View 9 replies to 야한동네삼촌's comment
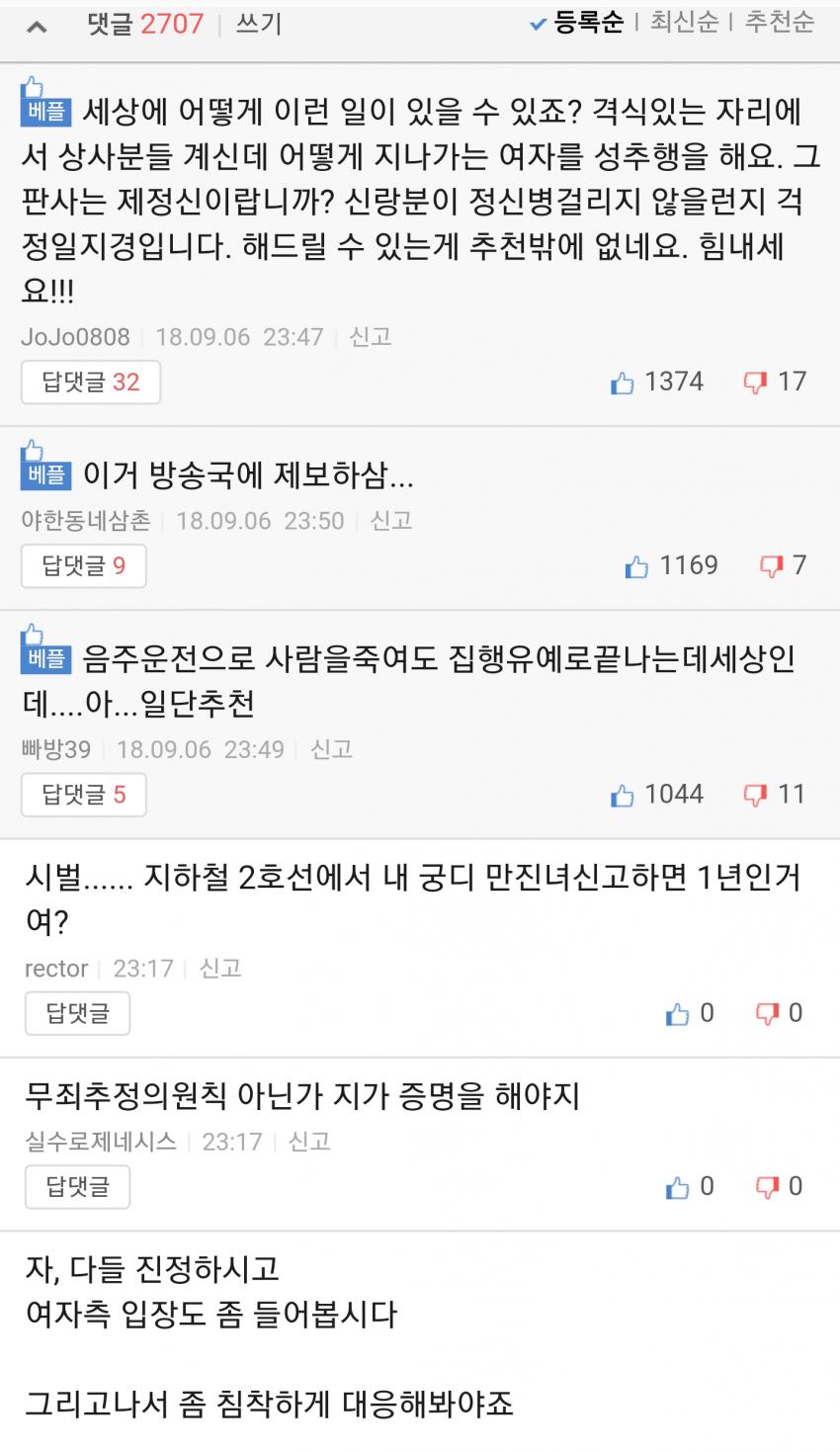The height and width of the screenshot is (1452, 840). coord(83,566)
